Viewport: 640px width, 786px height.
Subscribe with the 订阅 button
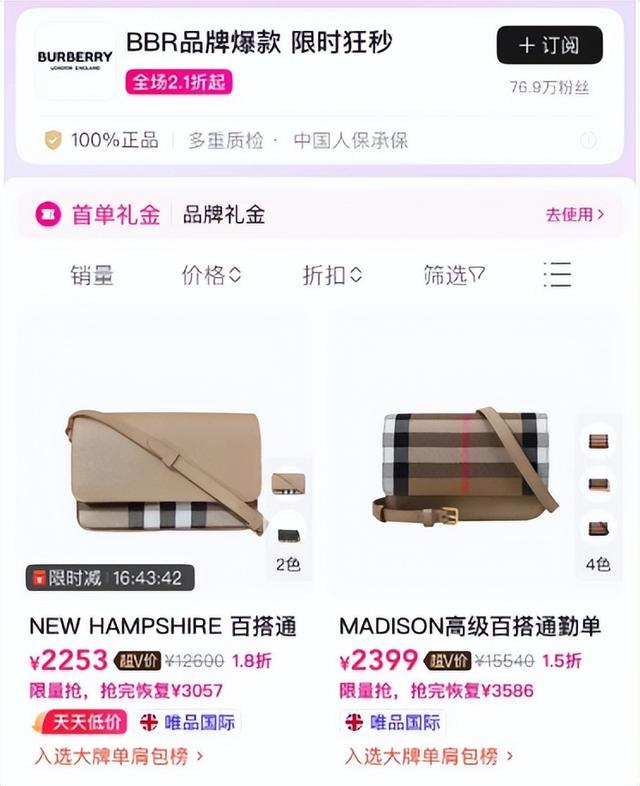(549, 45)
